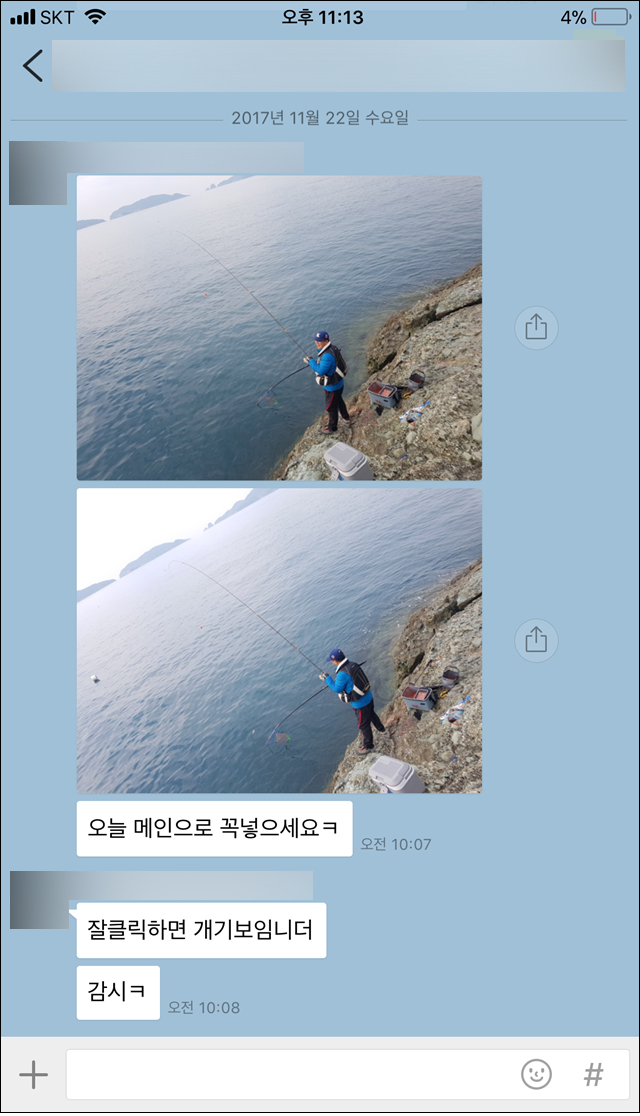Open the plus attachment menu
640x1116 pixels.
[33, 1075]
